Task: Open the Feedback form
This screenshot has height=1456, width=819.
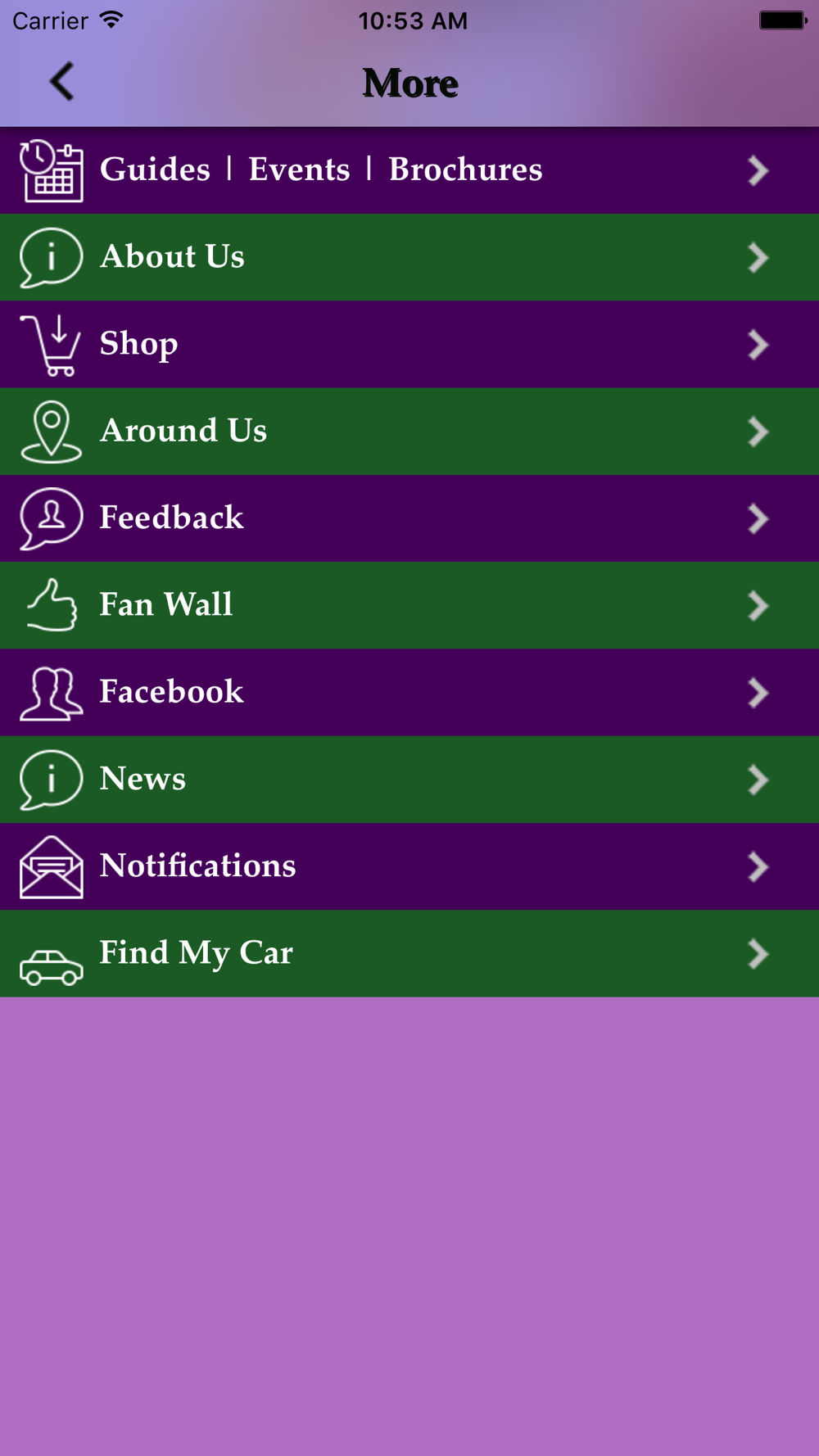Action: click(409, 518)
